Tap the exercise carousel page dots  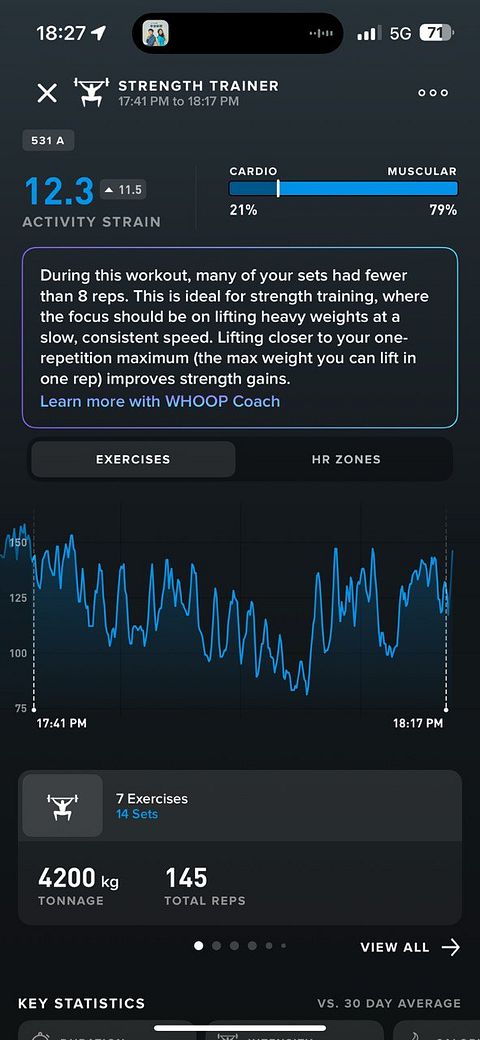(x=240, y=946)
